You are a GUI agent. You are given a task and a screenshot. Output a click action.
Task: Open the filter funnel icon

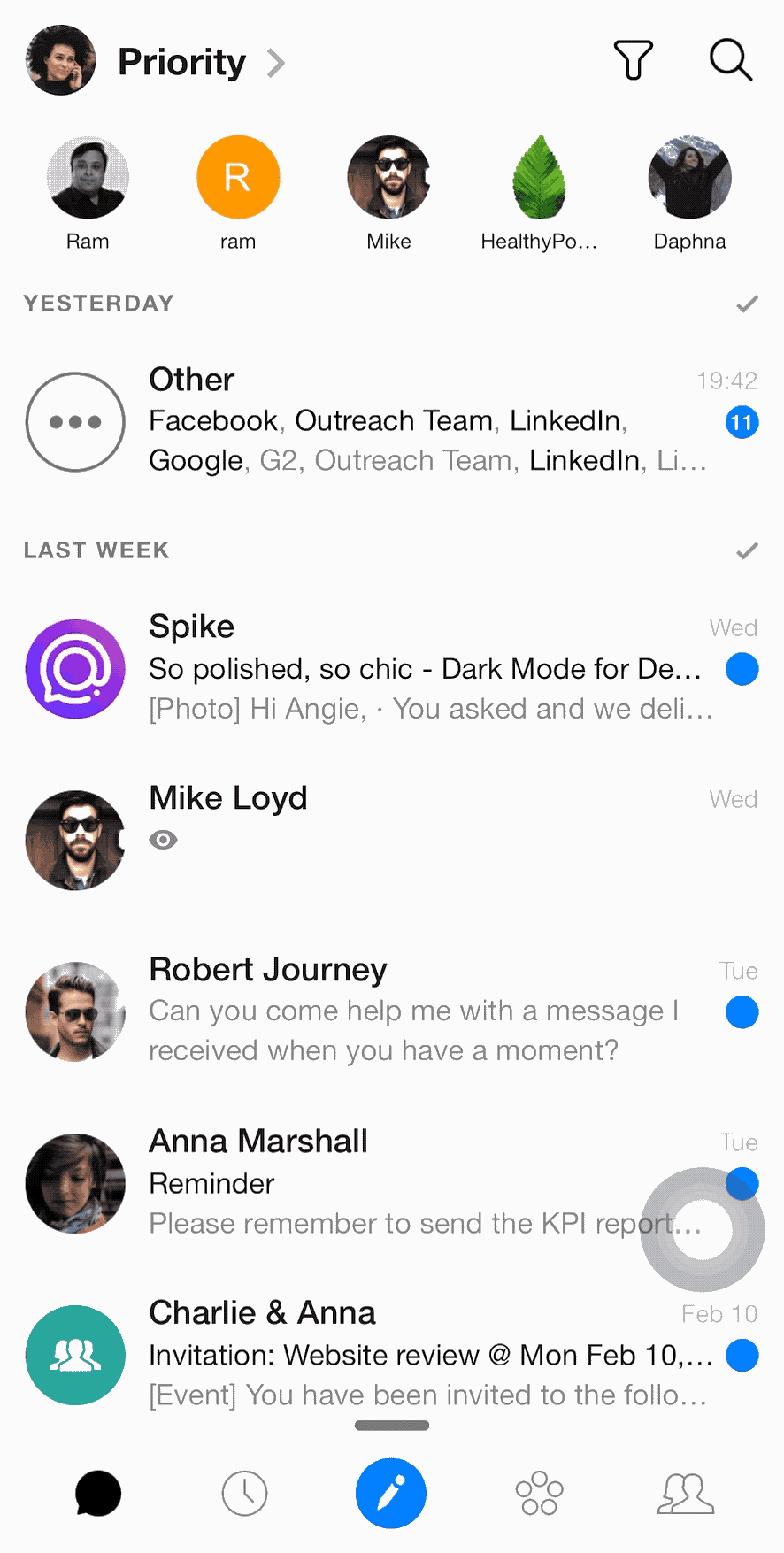point(633,60)
